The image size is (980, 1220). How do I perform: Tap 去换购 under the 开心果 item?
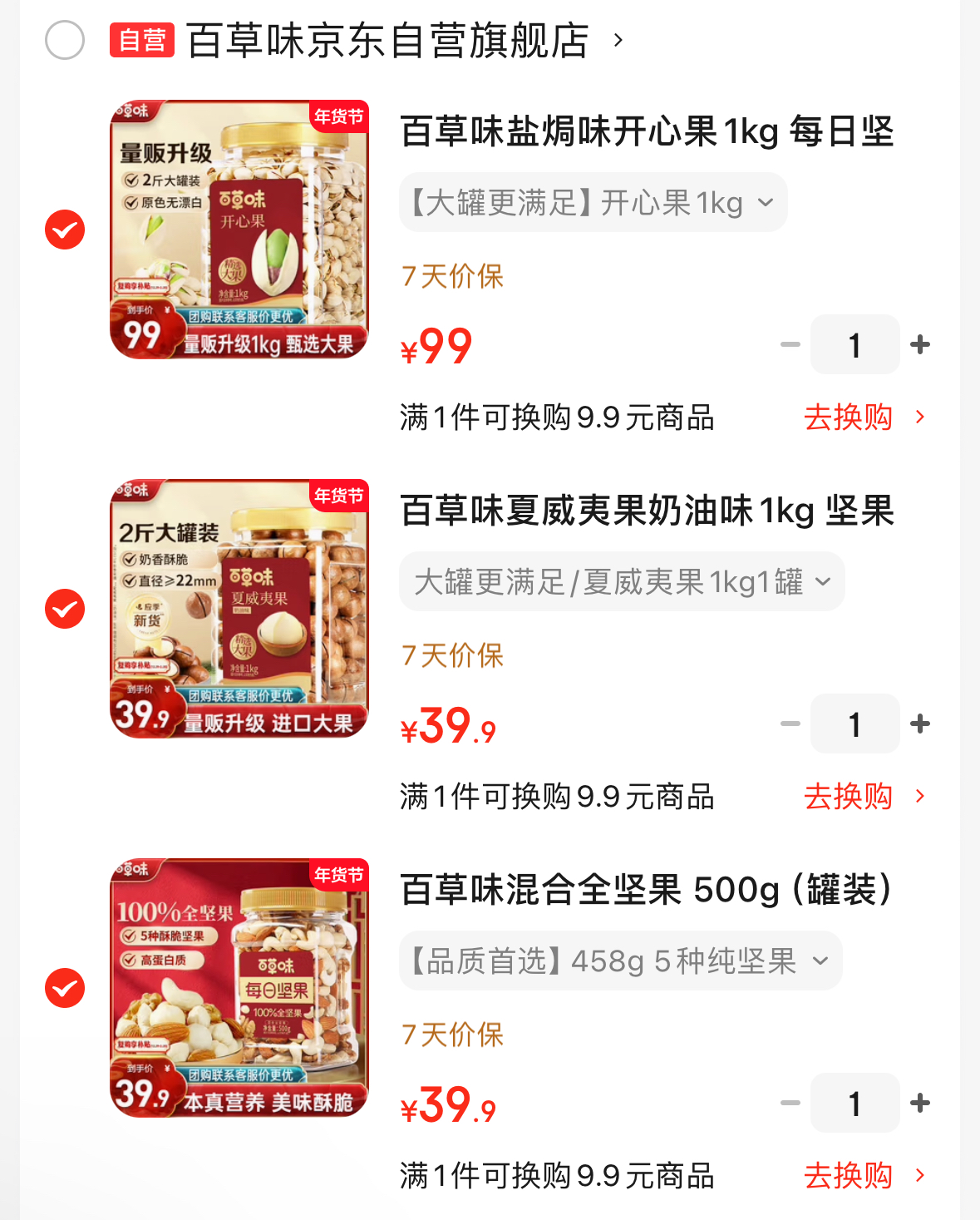(864, 417)
